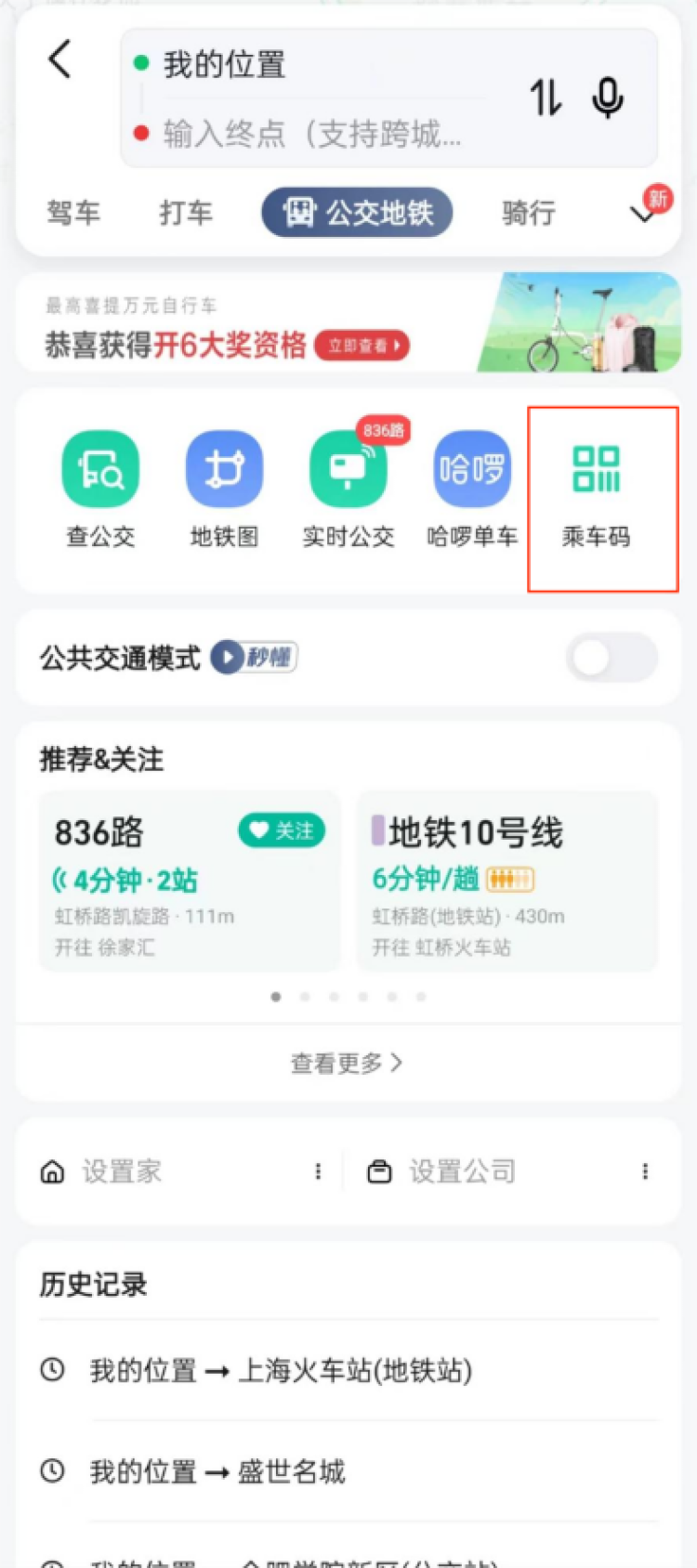The image size is (697, 1568).
Task: Select the 骑行 tab
Action: pyautogui.click(x=529, y=213)
